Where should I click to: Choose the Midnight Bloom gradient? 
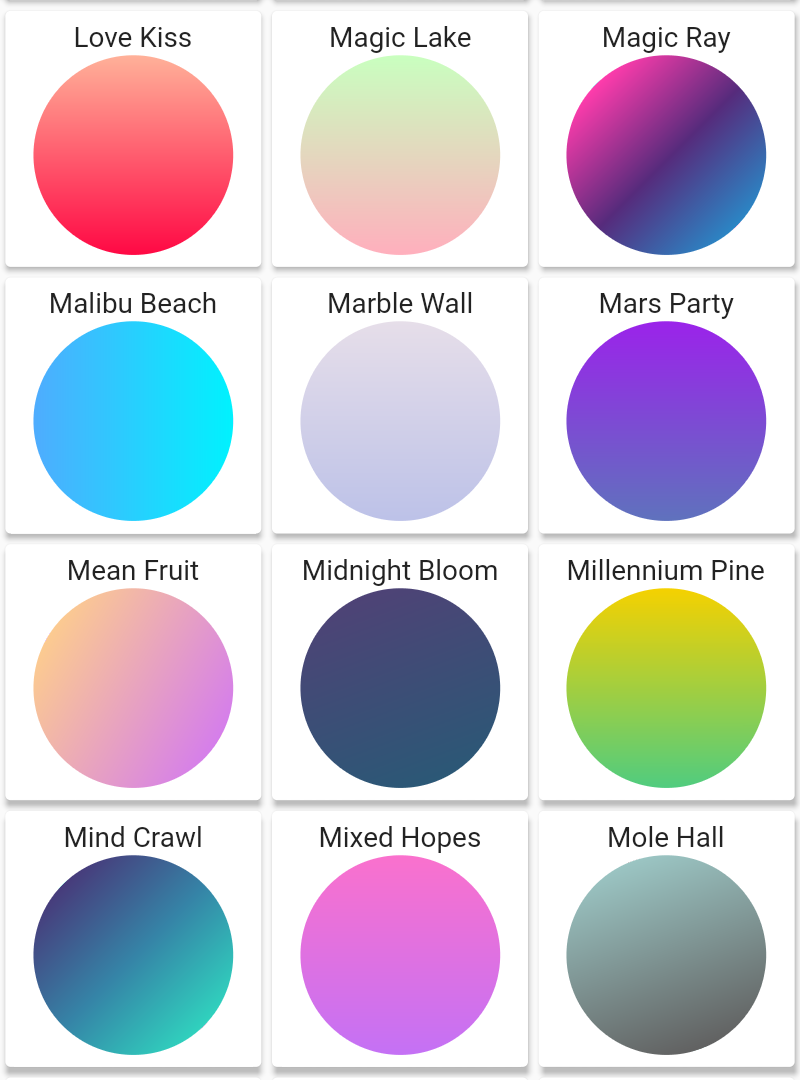click(400, 688)
